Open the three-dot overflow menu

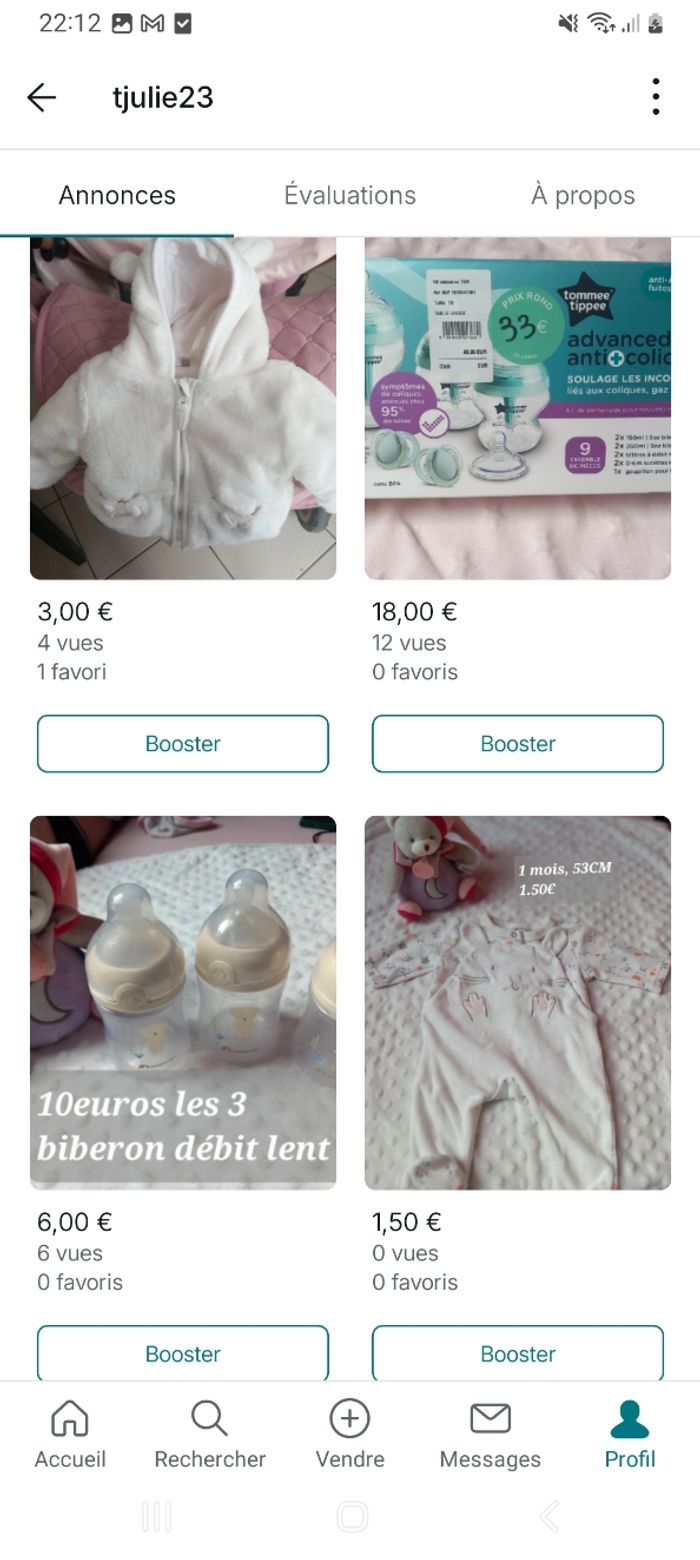(655, 97)
